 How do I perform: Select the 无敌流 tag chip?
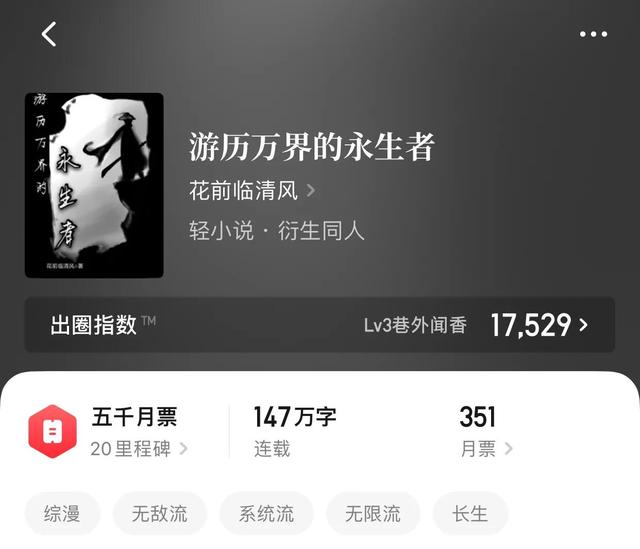(x=160, y=514)
